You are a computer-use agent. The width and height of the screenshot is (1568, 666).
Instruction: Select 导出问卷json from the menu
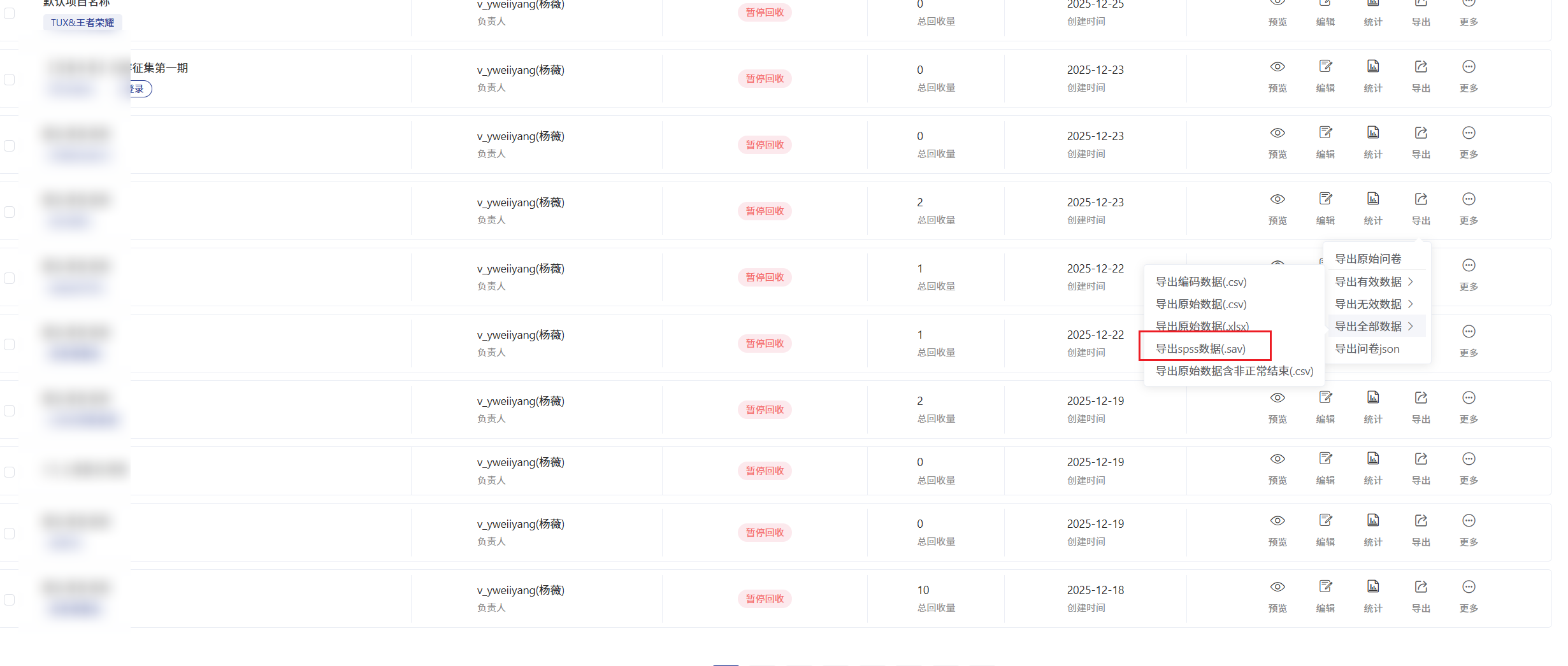pyautogui.click(x=1367, y=349)
